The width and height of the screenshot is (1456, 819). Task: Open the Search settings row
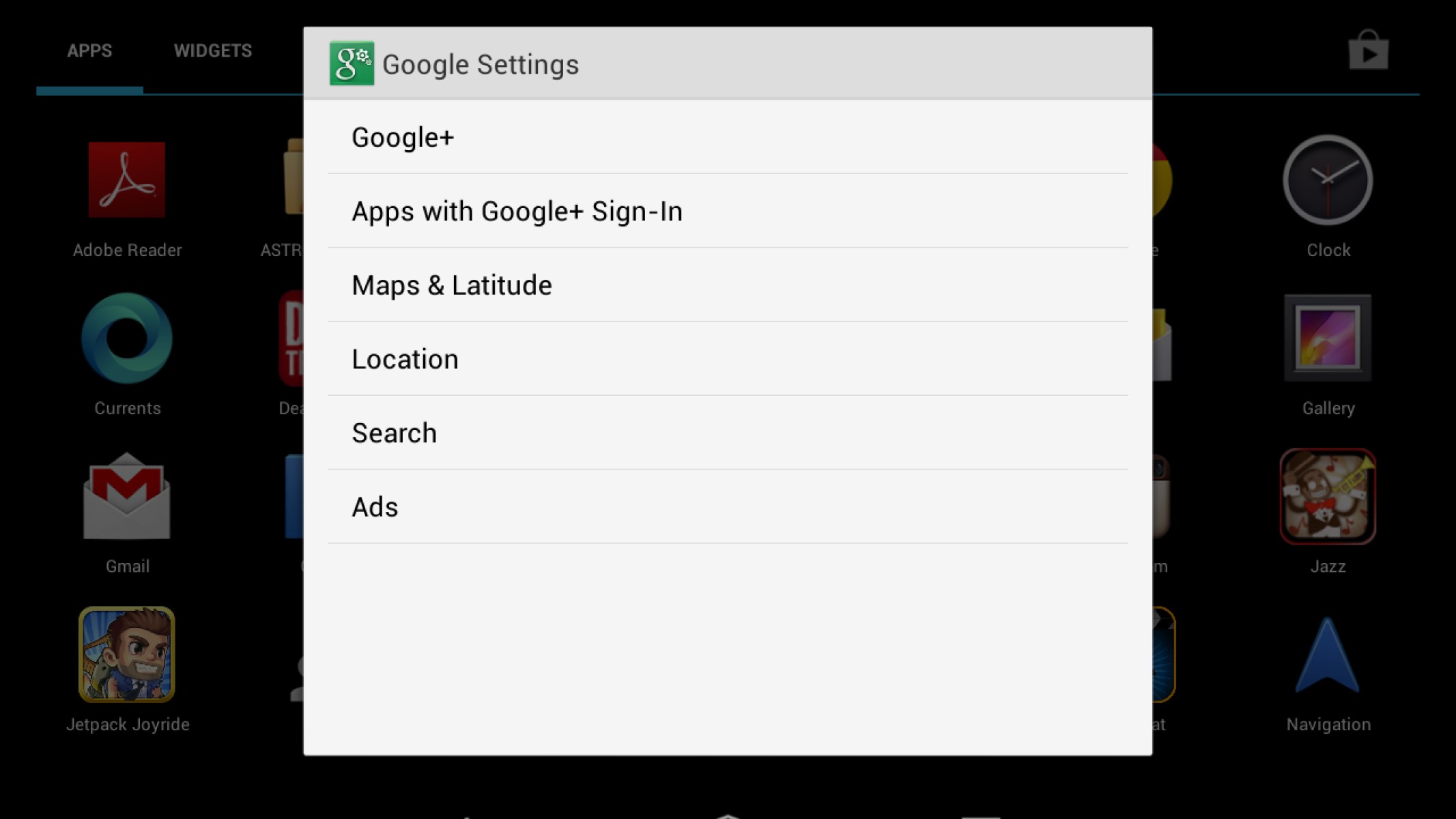click(728, 433)
